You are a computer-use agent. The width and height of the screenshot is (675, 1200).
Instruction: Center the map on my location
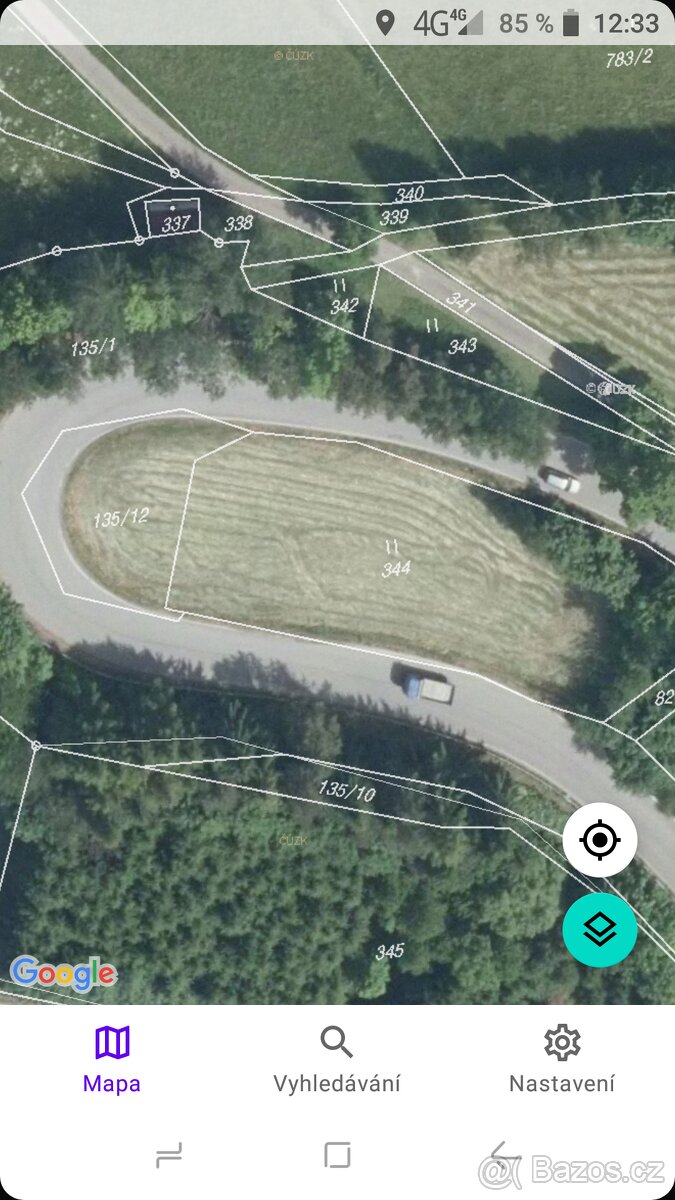click(599, 840)
